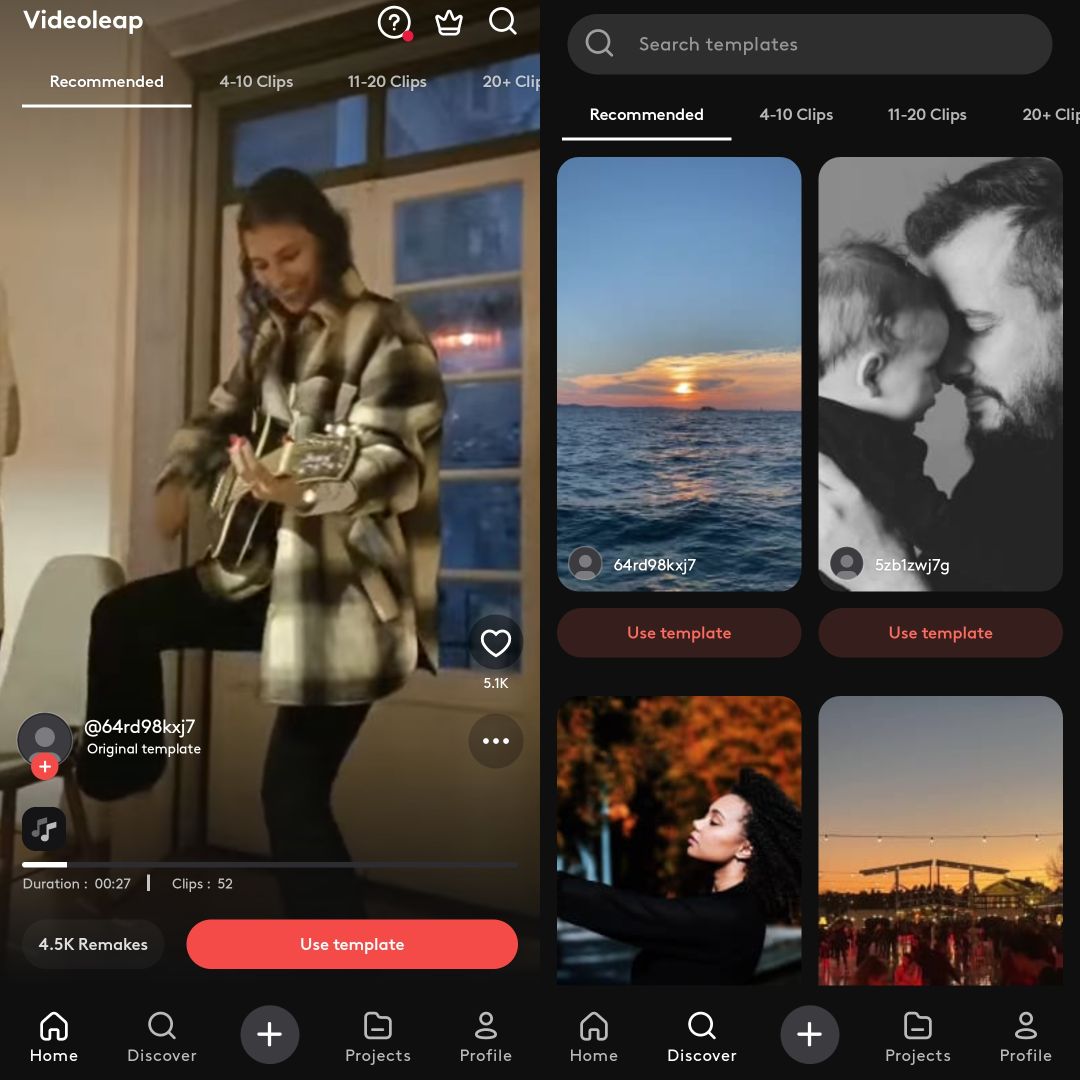Like the template with 5.1K likes
This screenshot has width=1080, height=1080.
click(x=496, y=643)
